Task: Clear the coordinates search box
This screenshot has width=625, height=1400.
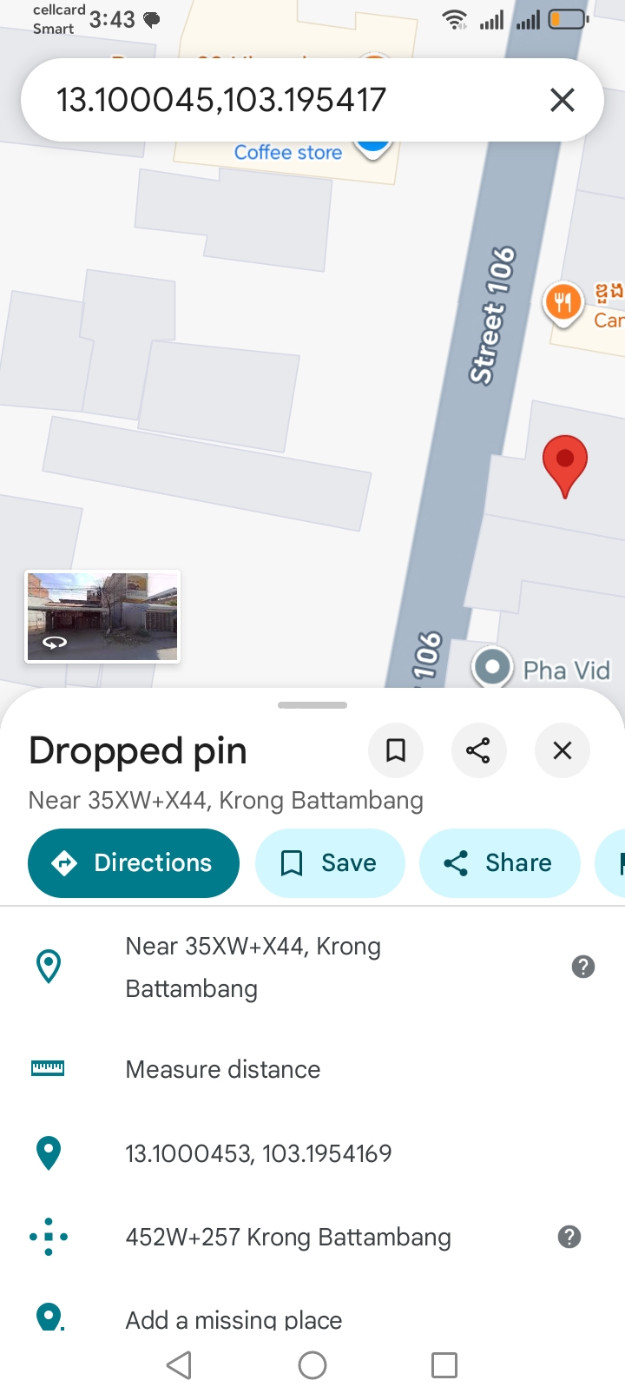Action: tap(562, 100)
